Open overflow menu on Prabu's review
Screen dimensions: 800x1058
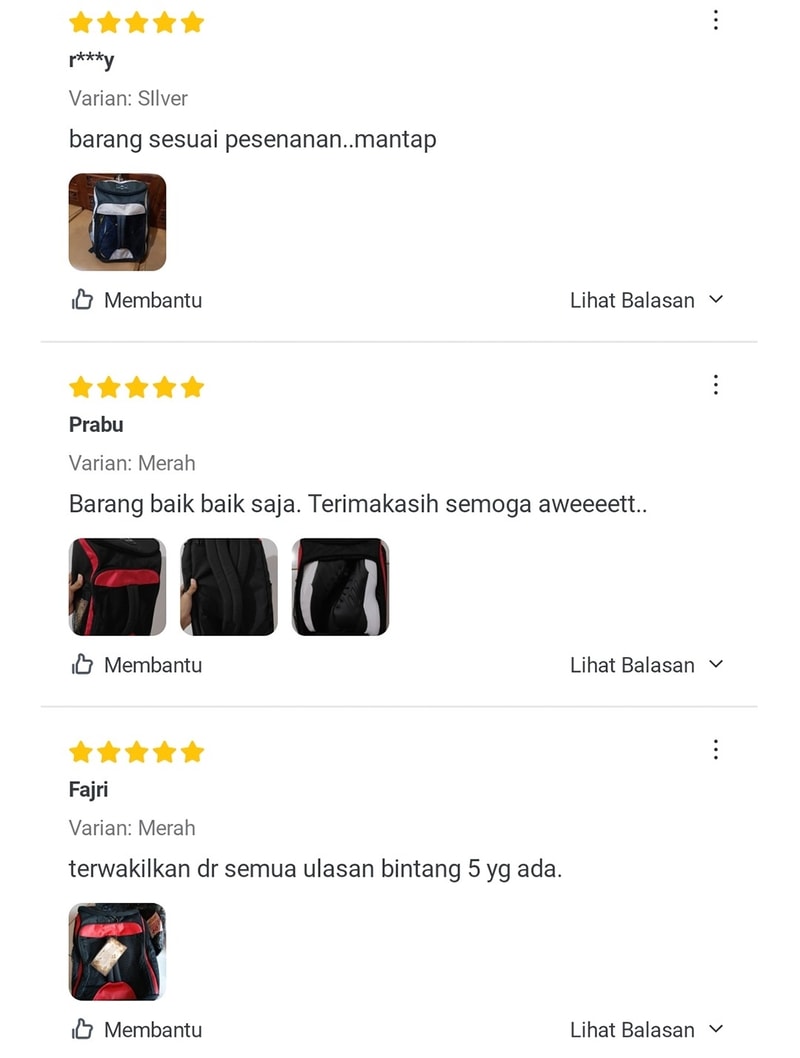coord(716,385)
